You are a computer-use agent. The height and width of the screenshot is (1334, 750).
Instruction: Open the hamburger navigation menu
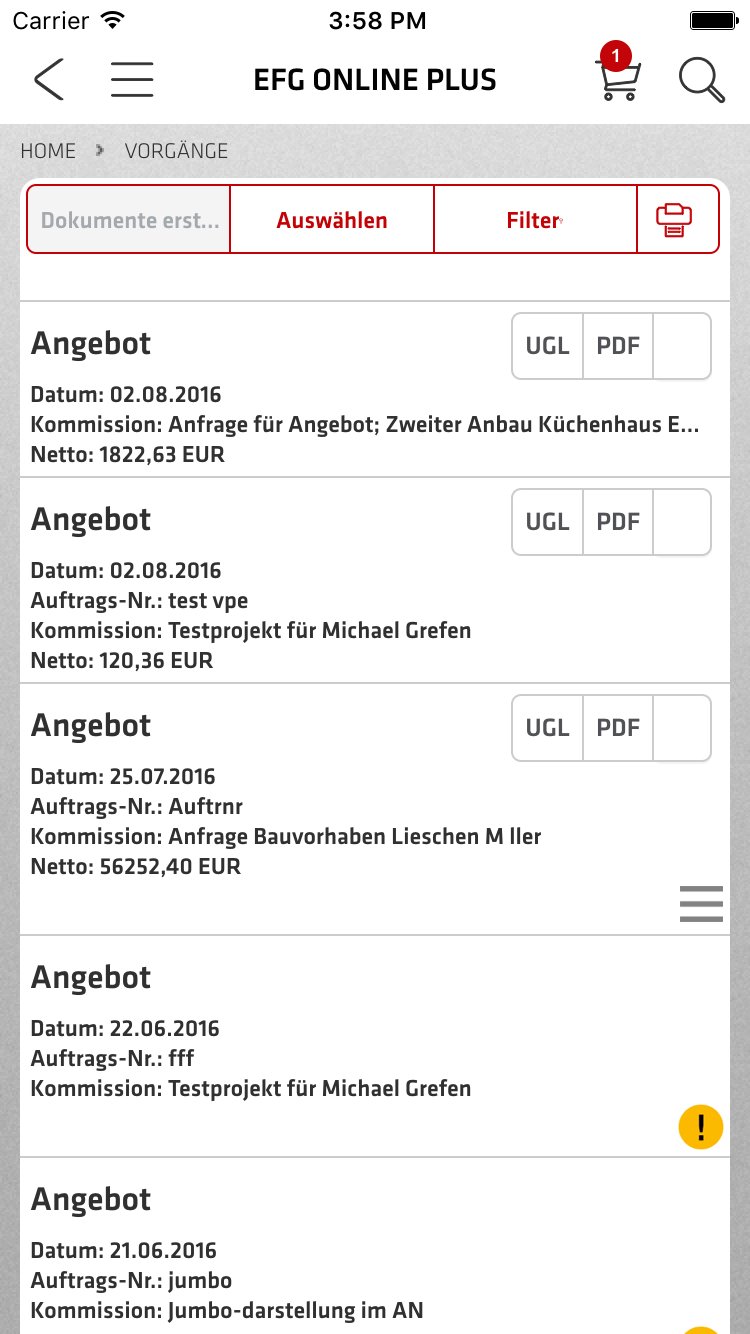pyautogui.click(x=132, y=80)
